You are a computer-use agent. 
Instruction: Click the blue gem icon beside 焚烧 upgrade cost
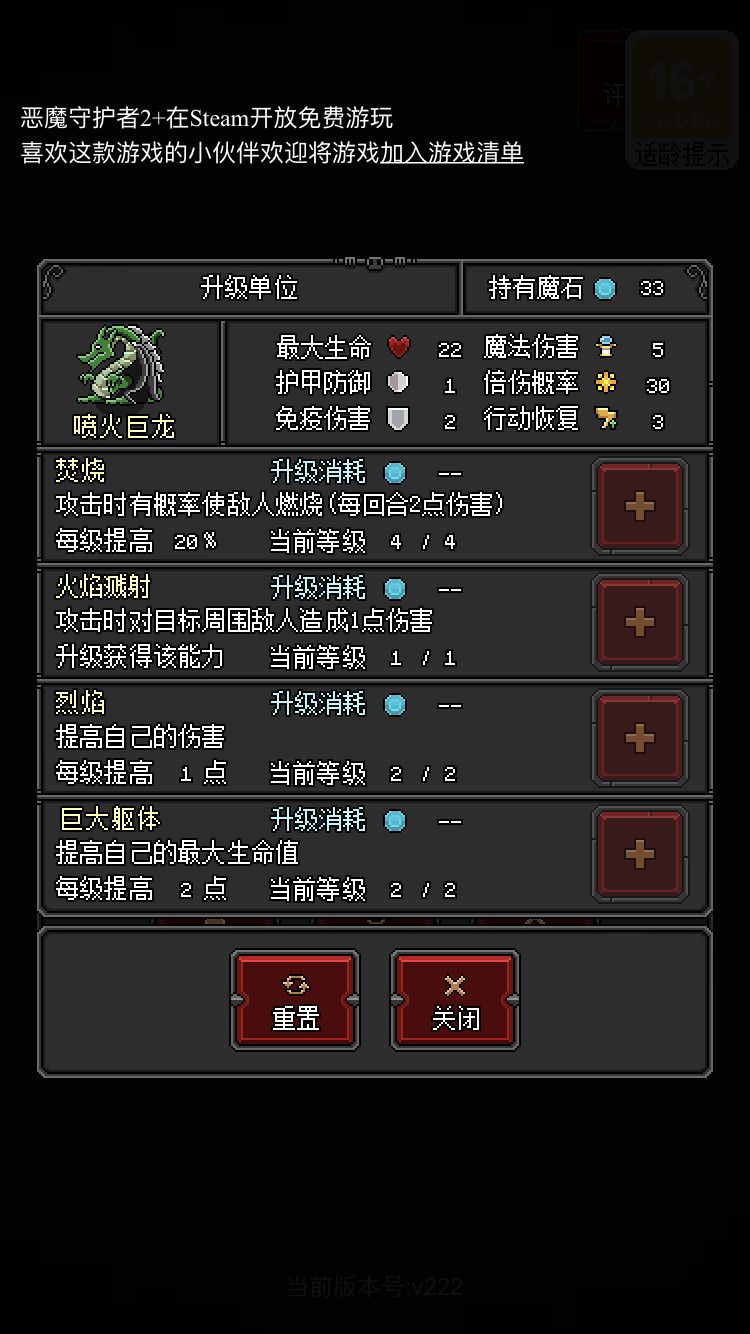395,471
